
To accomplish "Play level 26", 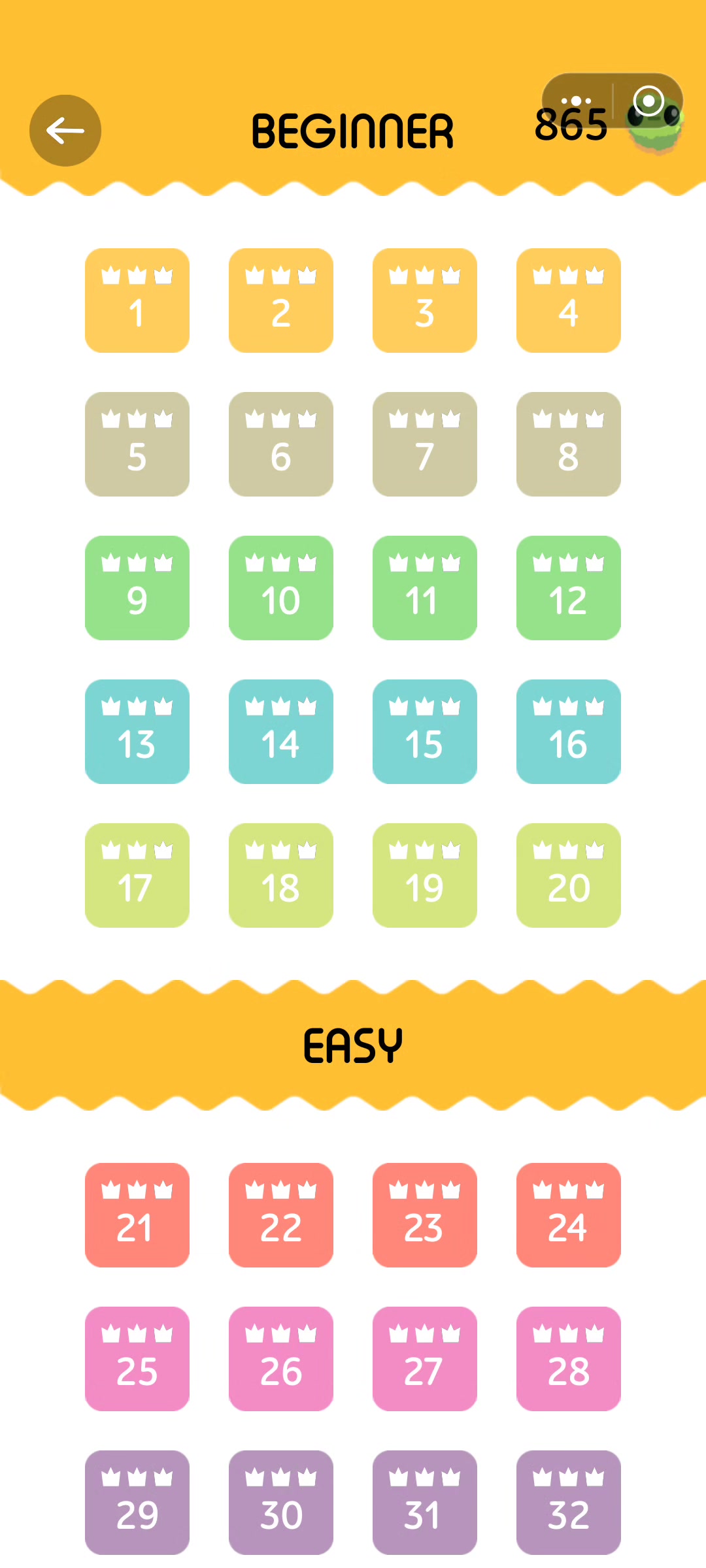I will [281, 1359].
